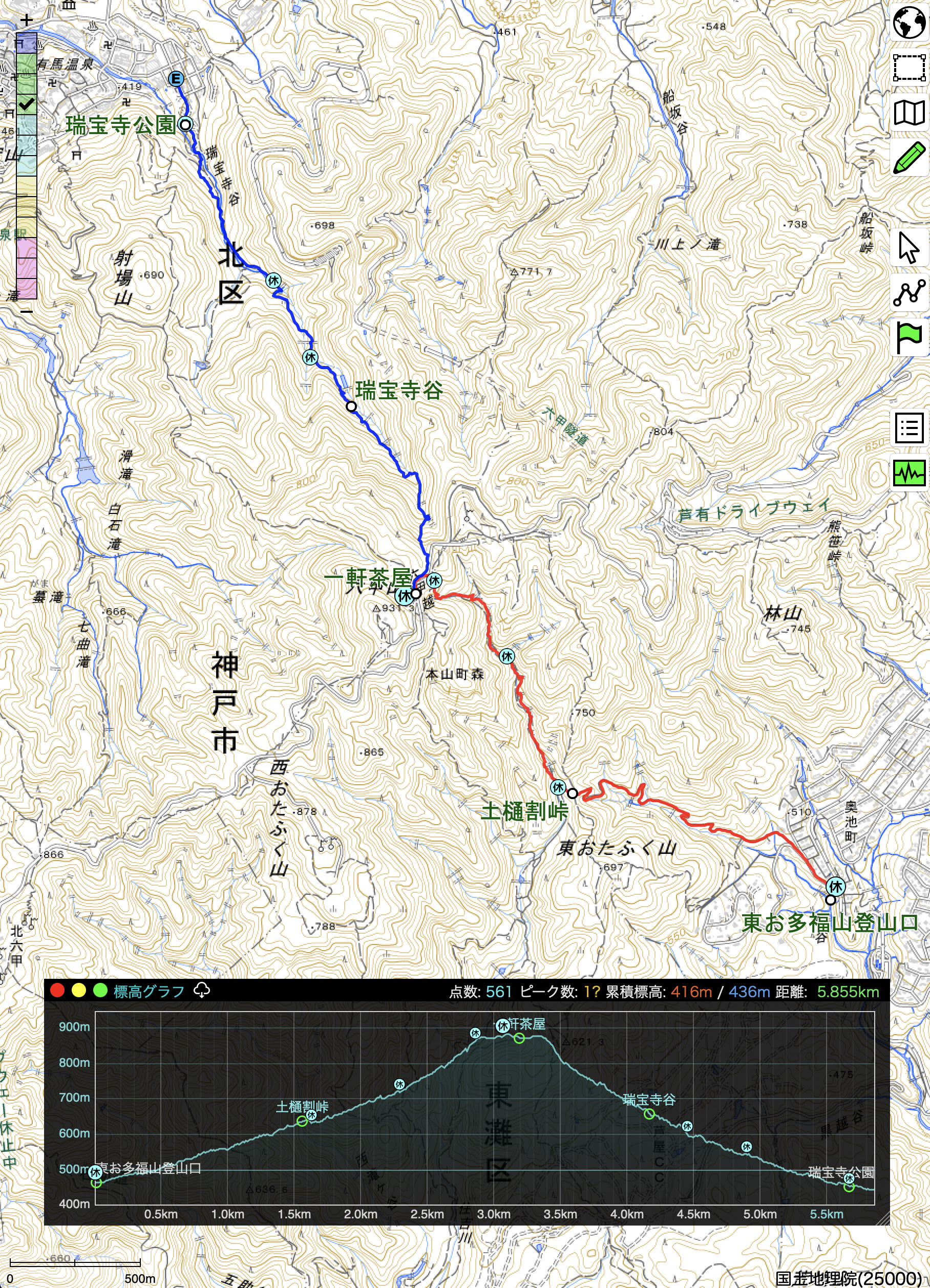The height and width of the screenshot is (1288, 930).
Task: Tap the checkmark on the elevation color legend
Action: 26,103
